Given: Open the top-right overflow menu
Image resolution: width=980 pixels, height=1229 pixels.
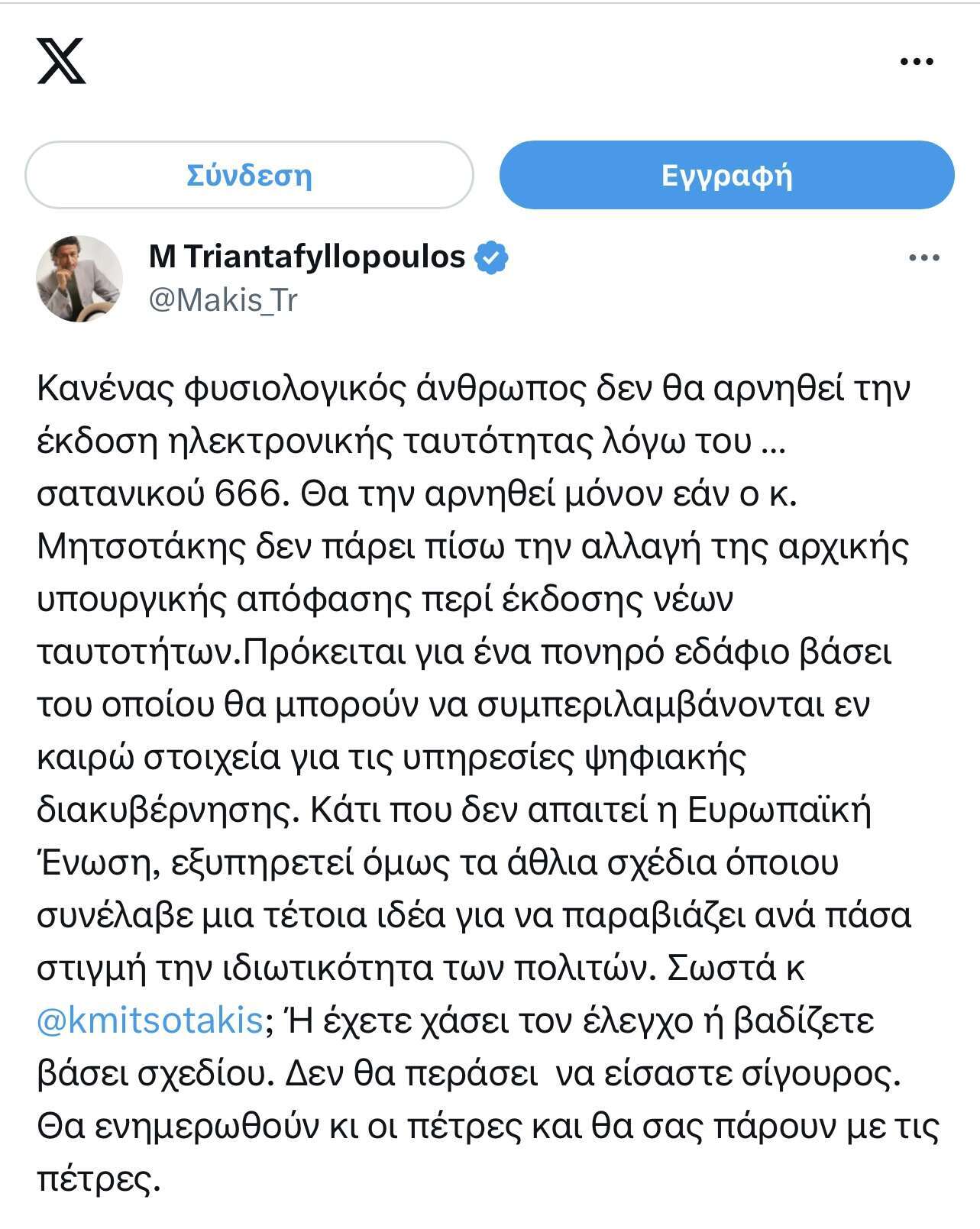Looking at the screenshot, I should [917, 63].
